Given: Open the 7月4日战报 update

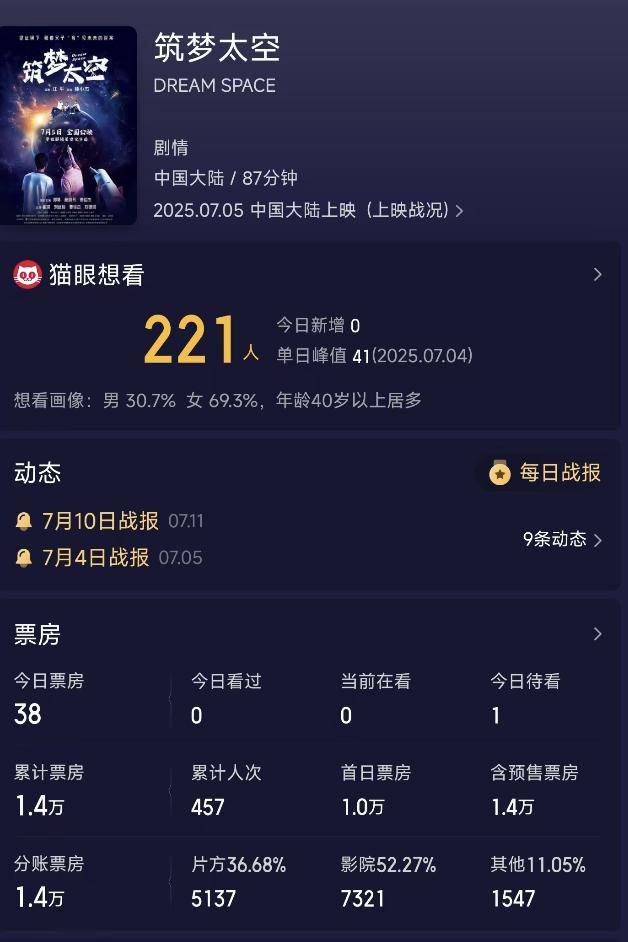Looking at the screenshot, I should click(x=95, y=558).
